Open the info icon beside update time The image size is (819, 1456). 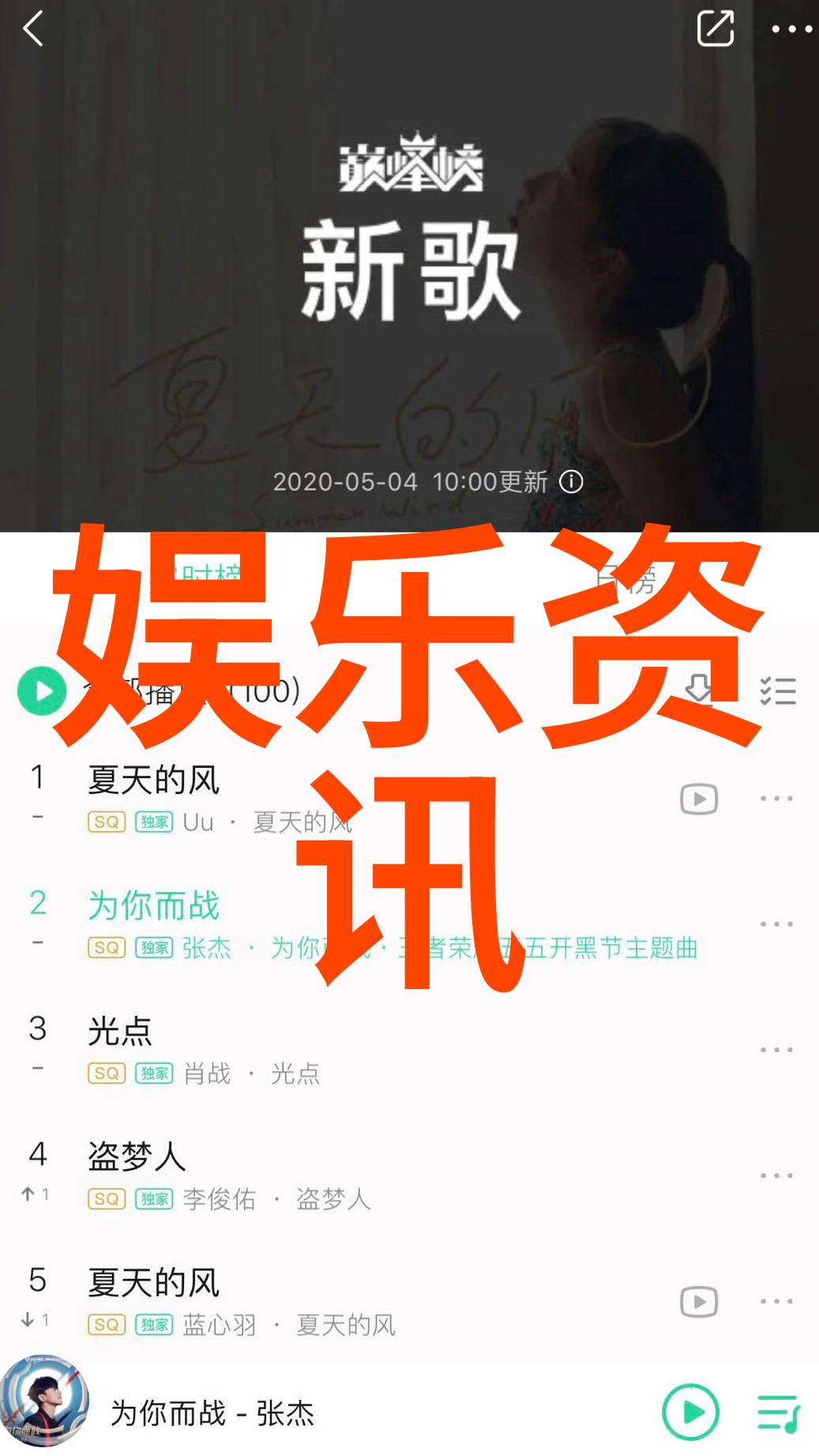[571, 481]
